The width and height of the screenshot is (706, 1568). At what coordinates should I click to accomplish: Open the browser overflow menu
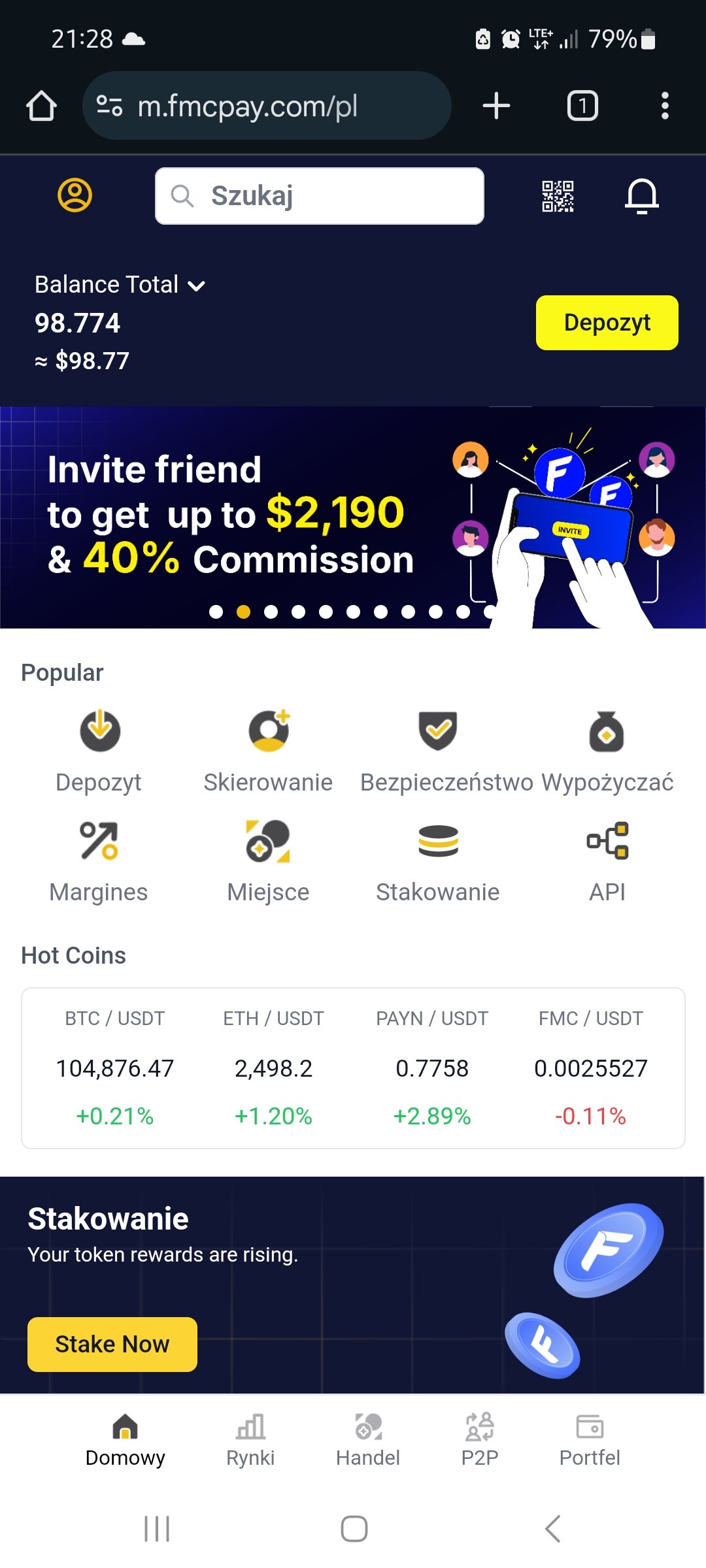(665, 106)
